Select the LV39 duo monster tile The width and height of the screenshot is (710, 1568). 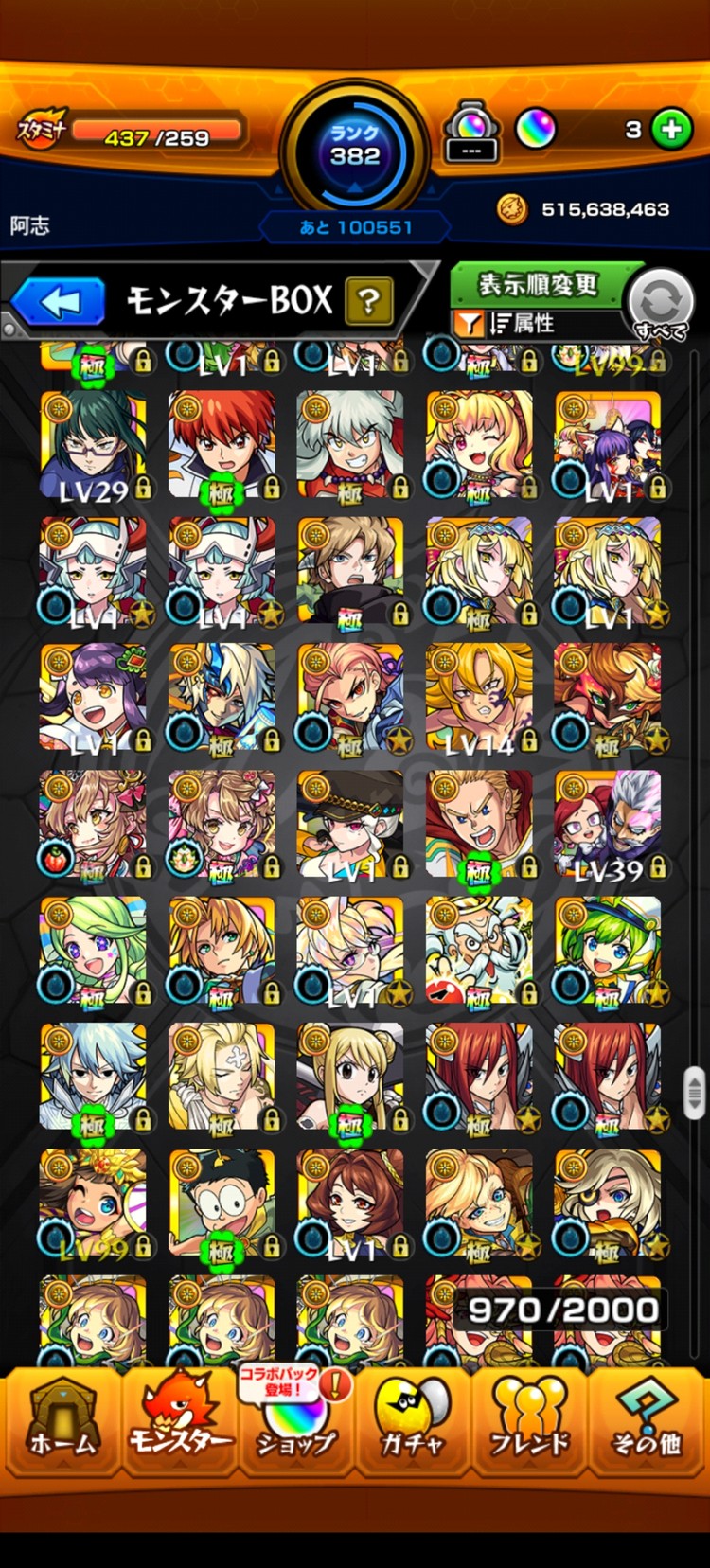coord(608,824)
